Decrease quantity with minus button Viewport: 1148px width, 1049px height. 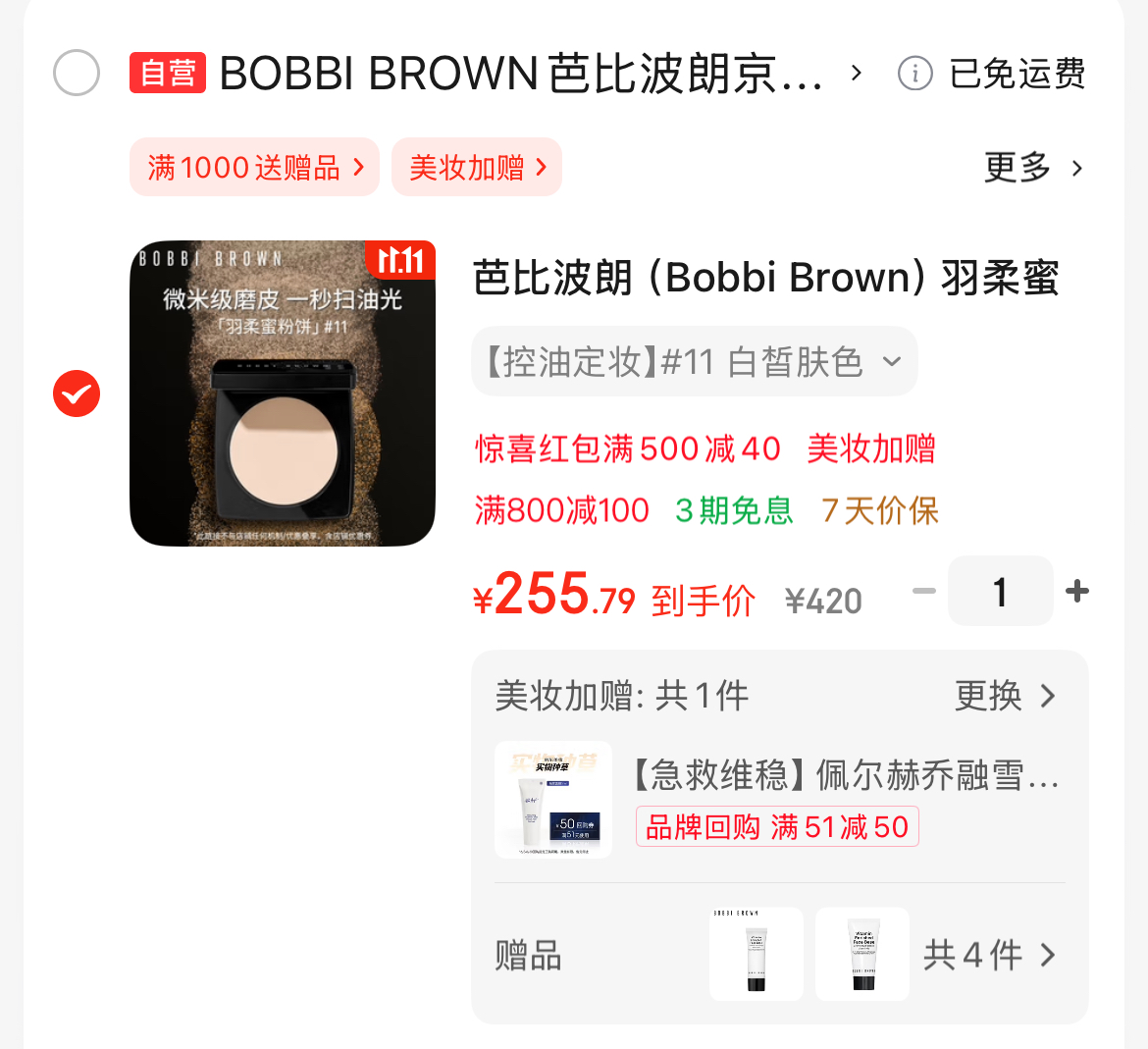click(923, 591)
